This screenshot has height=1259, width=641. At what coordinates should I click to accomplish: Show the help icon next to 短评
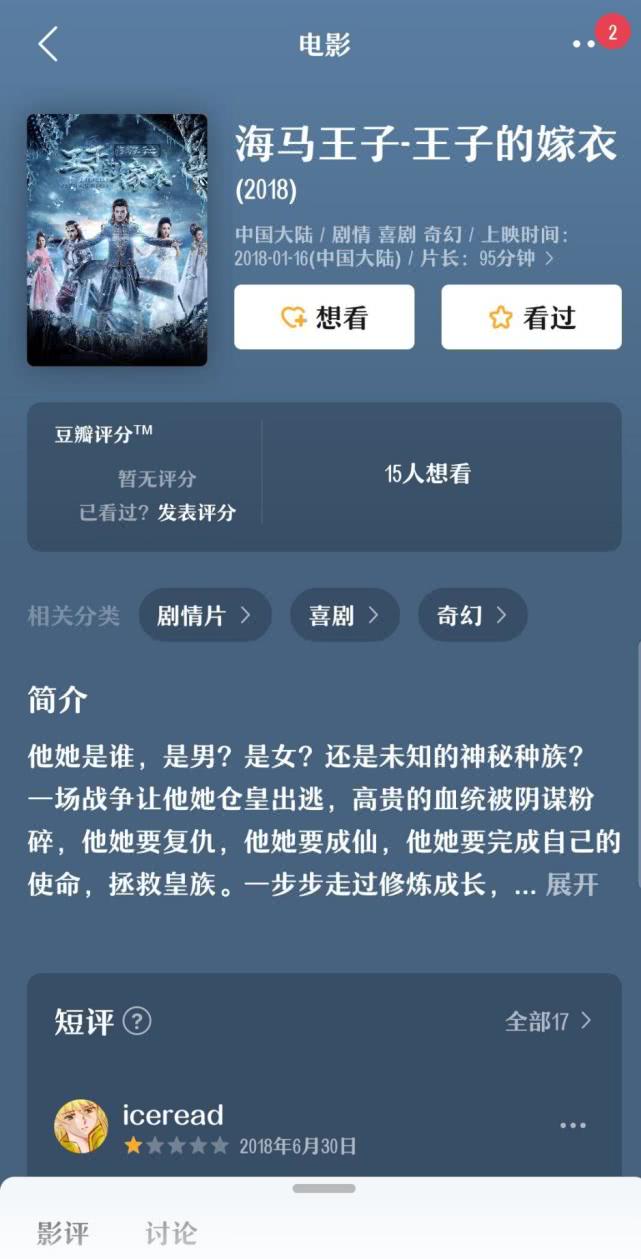(137, 1021)
